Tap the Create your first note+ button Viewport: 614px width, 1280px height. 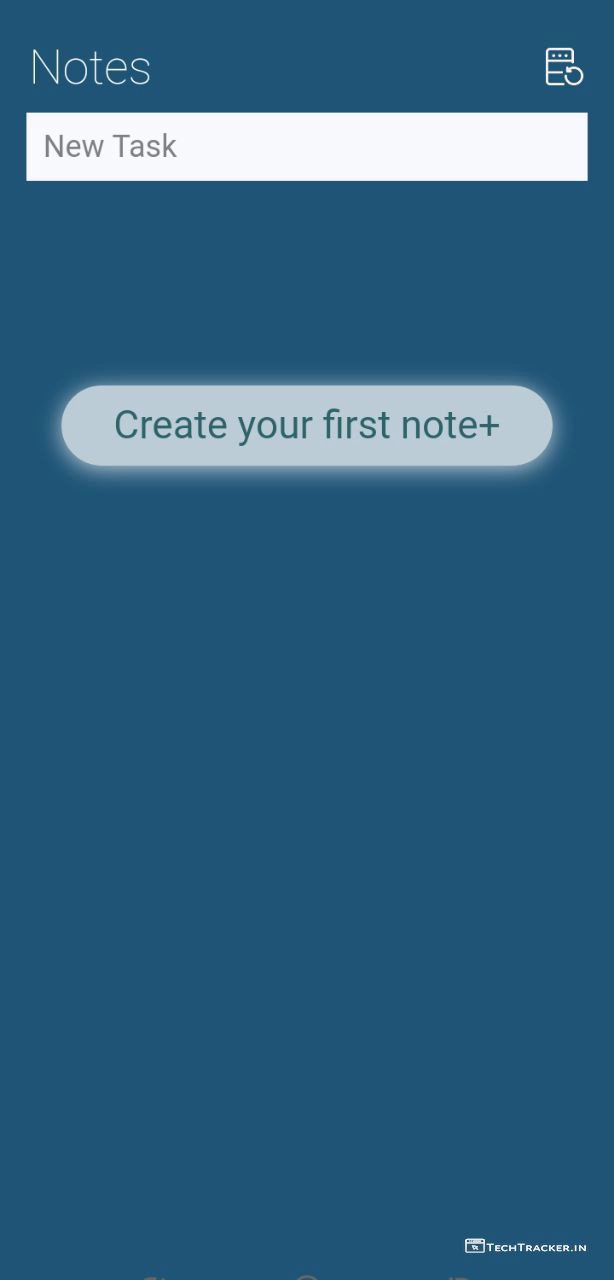(306, 425)
